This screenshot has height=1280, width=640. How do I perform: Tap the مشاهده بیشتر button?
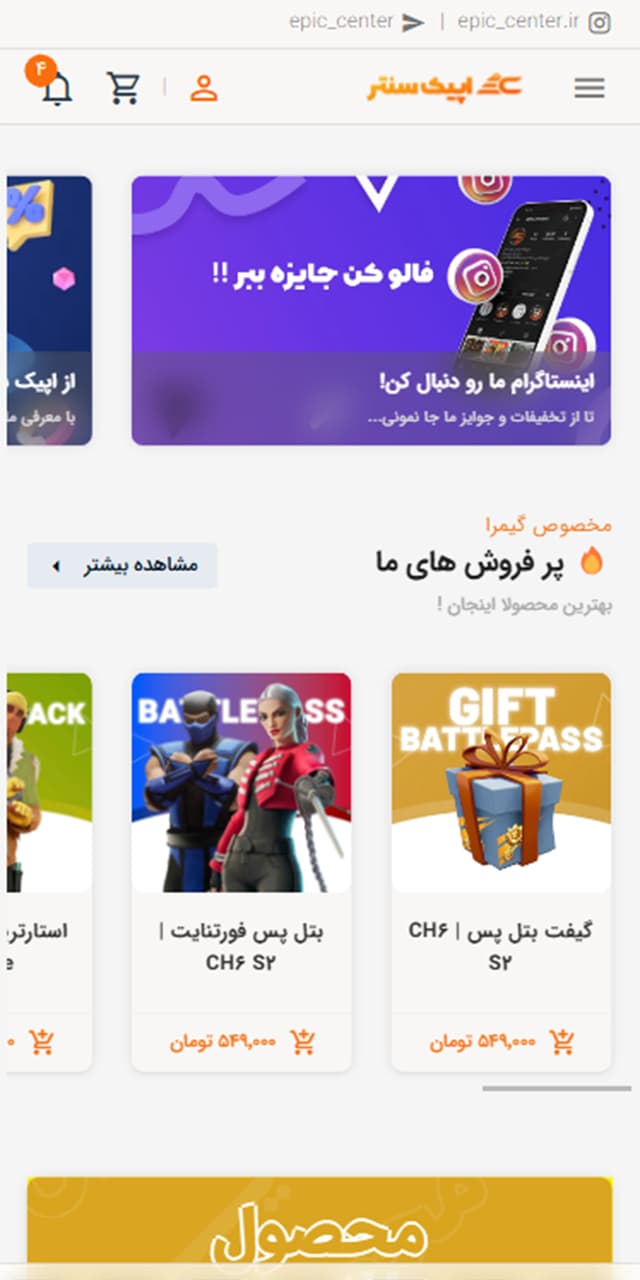[122, 565]
